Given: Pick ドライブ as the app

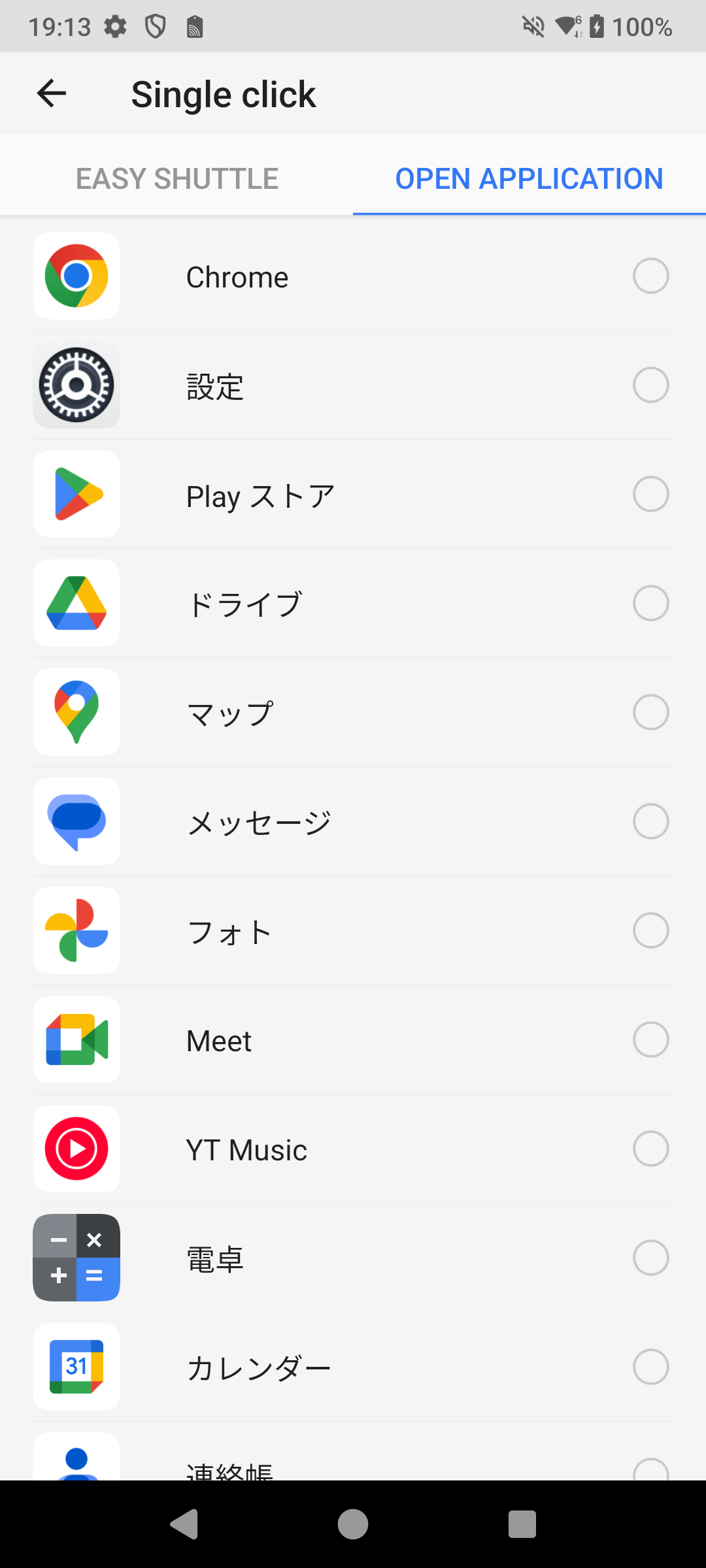Looking at the screenshot, I should tap(650, 603).
